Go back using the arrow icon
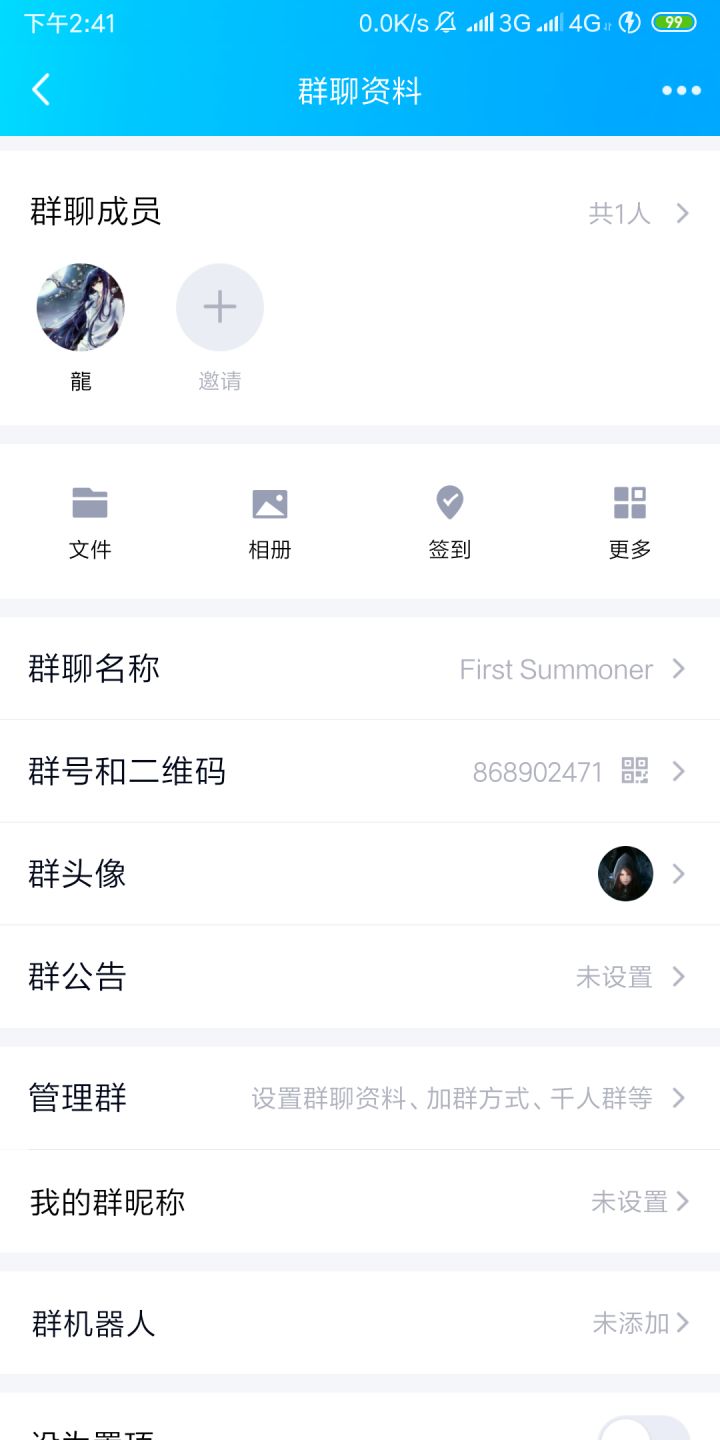 [41, 90]
